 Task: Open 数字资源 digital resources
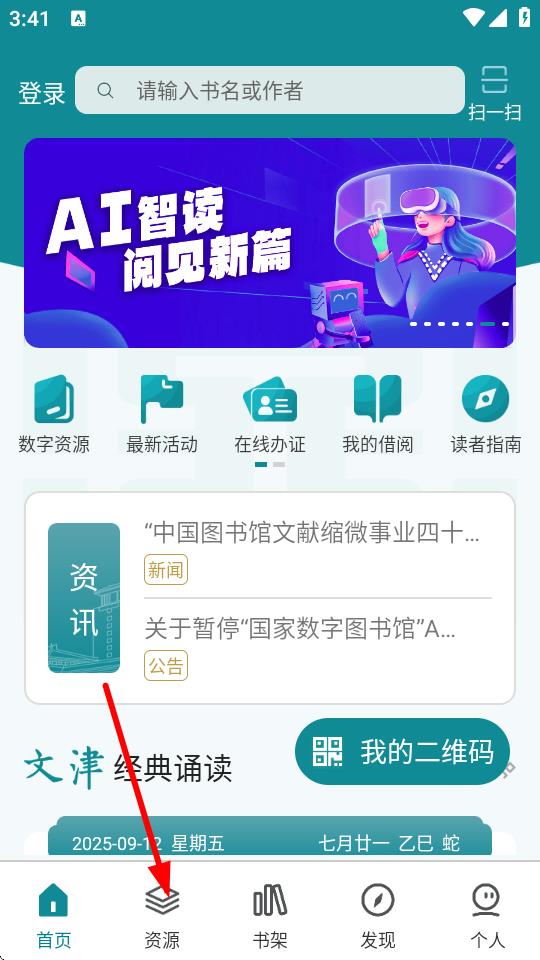click(54, 414)
